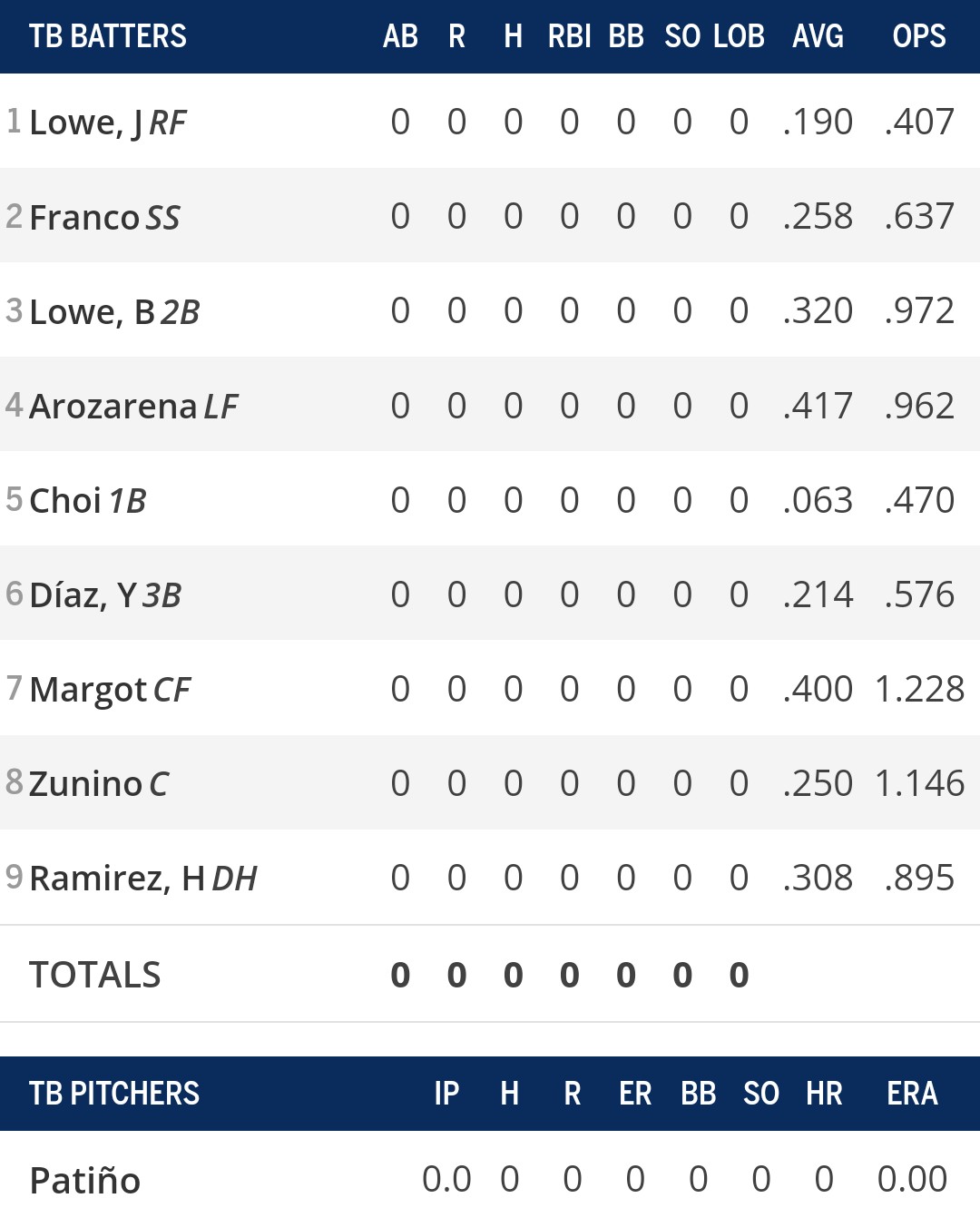Open Lowe, J player profile
The height and width of the screenshot is (1208, 980).
coord(85,123)
